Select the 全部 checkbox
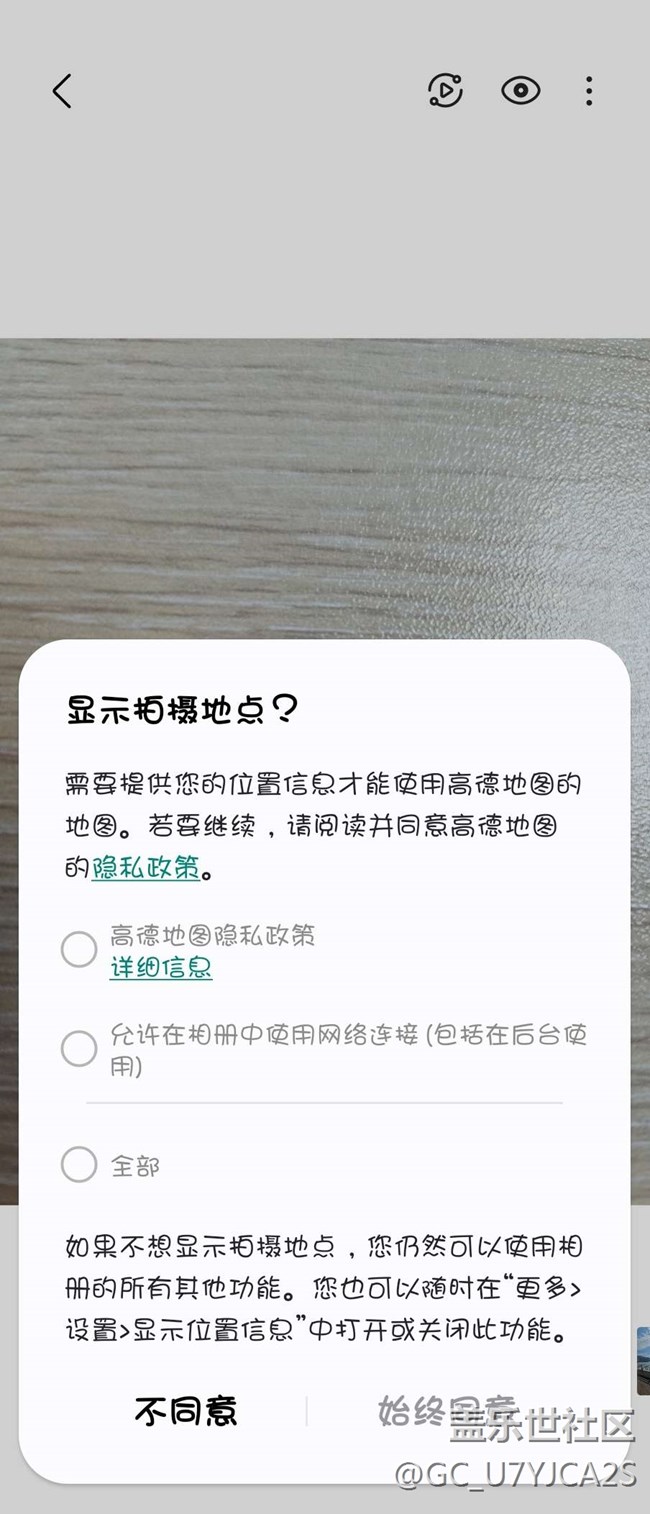This screenshot has height=1514, width=650. (x=79, y=1165)
